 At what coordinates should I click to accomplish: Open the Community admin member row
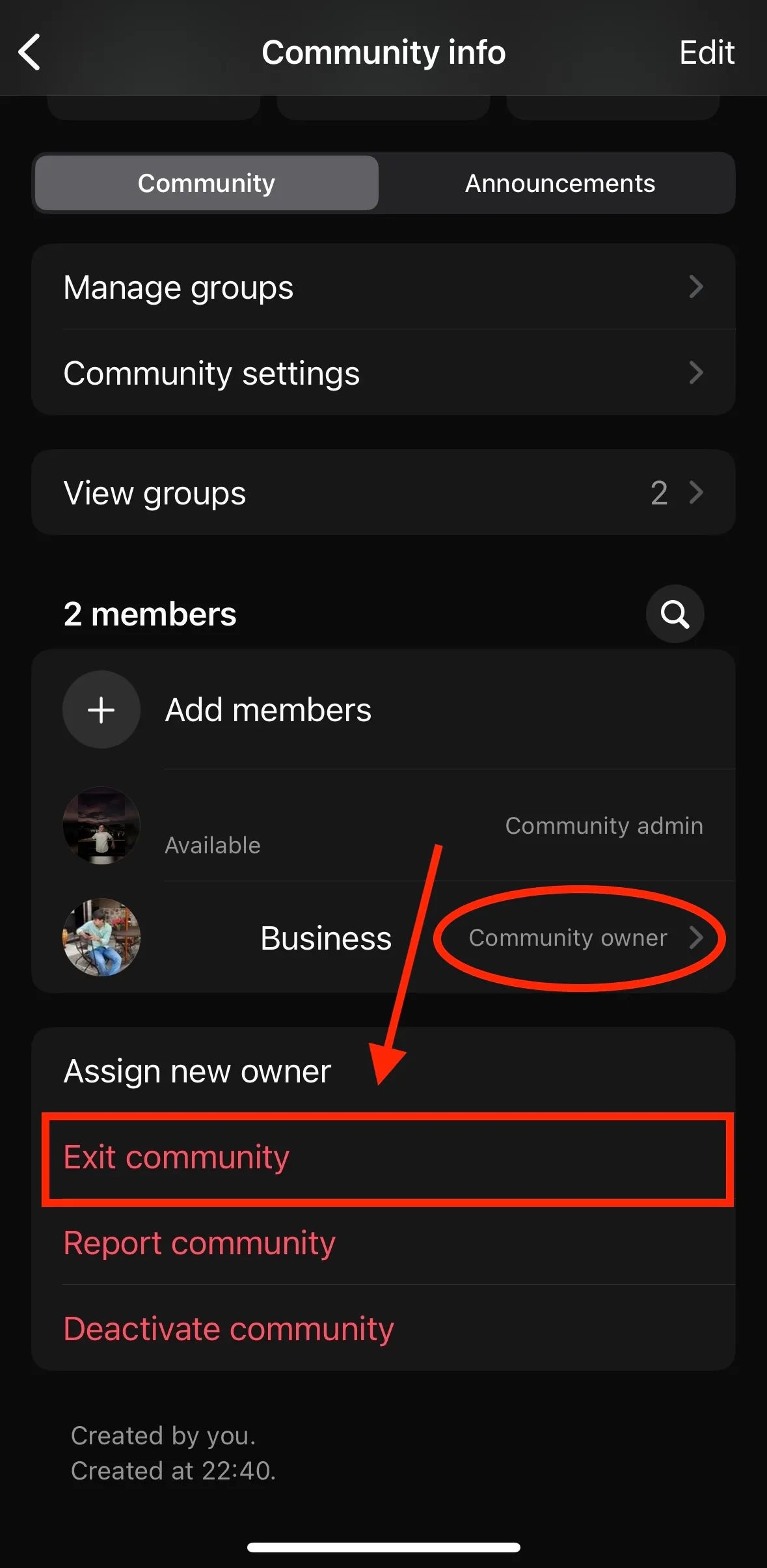[383, 825]
